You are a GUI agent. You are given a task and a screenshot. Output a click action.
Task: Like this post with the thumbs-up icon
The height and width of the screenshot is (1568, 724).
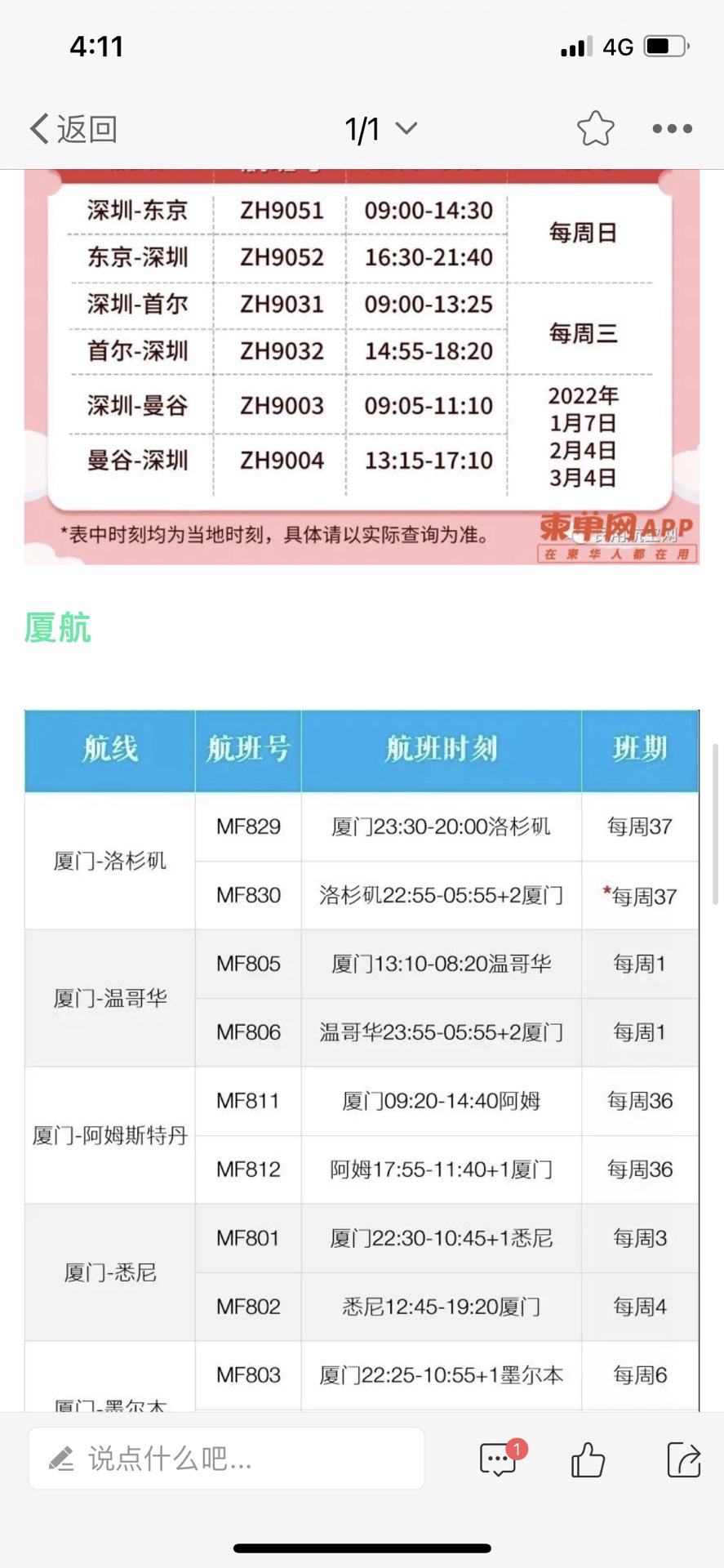(x=587, y=1459)
